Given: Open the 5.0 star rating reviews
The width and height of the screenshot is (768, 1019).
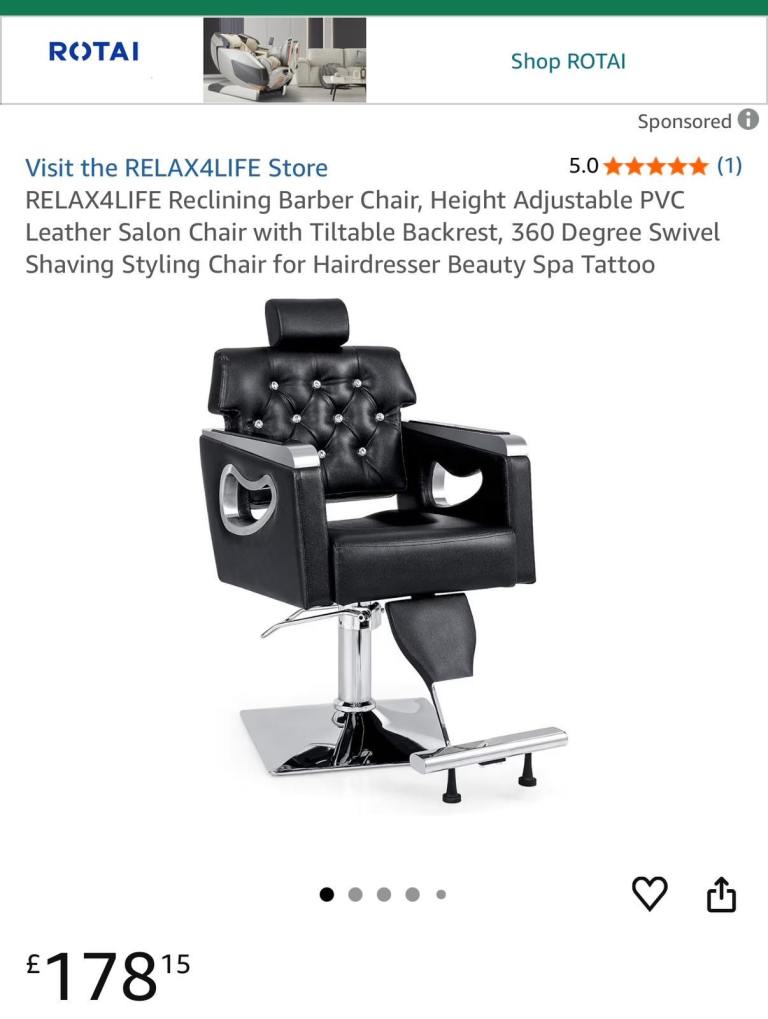Looking at the screenshot, I should point(655,166).
